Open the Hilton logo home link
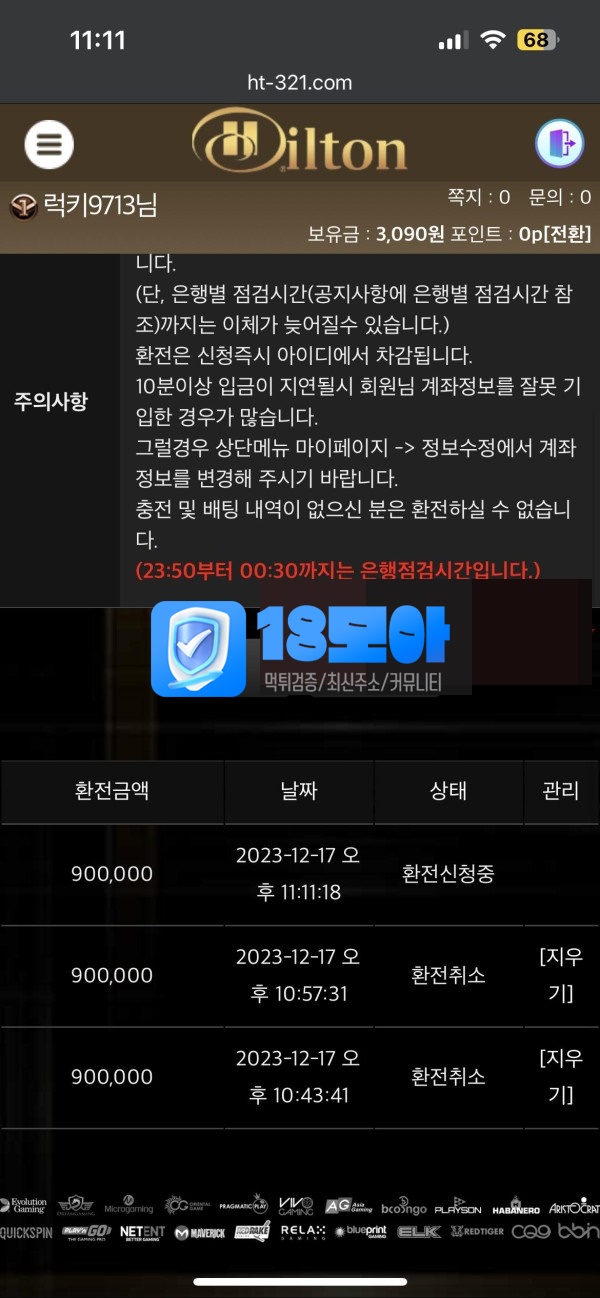Screen dimensions: 600x1298 pos(299,142)
